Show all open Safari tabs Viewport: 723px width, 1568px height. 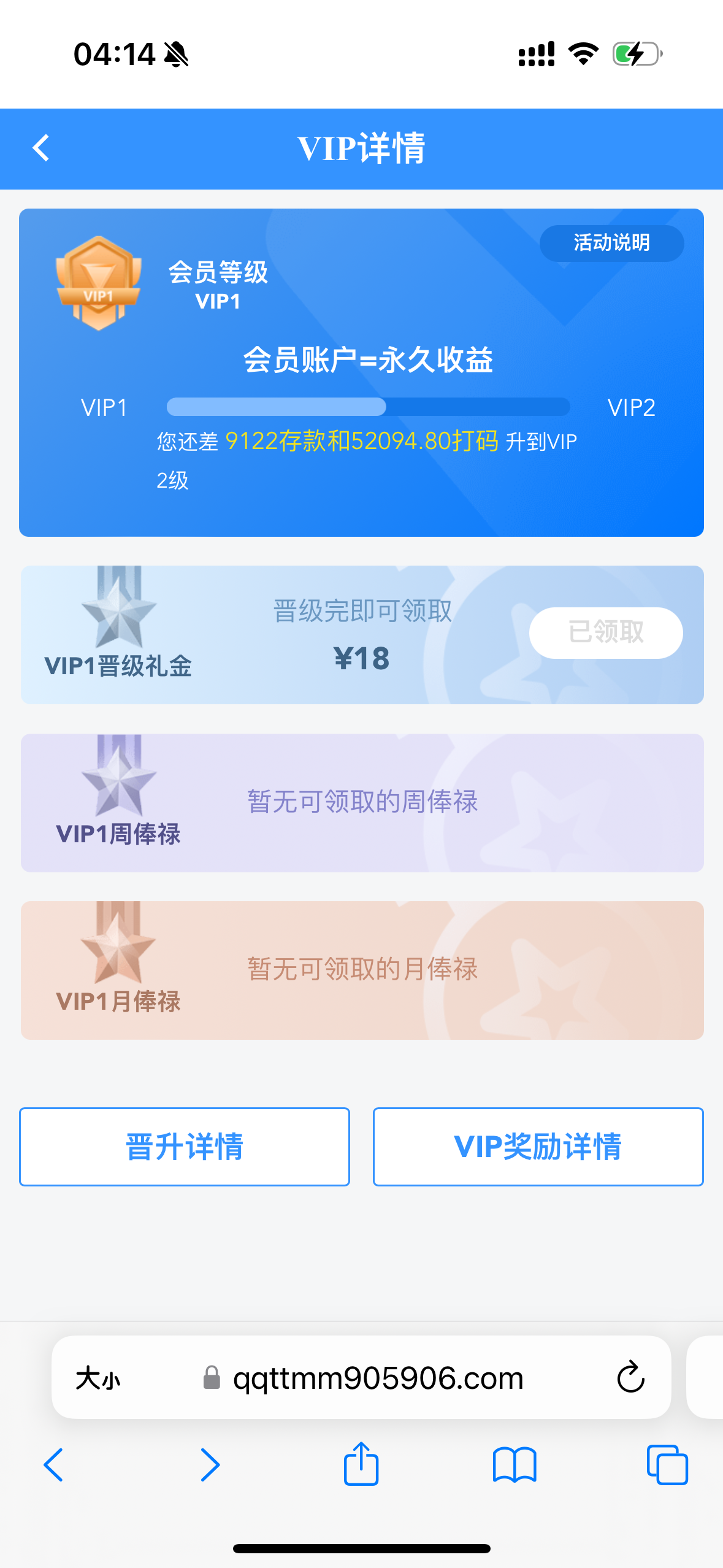pos(667,1465)
